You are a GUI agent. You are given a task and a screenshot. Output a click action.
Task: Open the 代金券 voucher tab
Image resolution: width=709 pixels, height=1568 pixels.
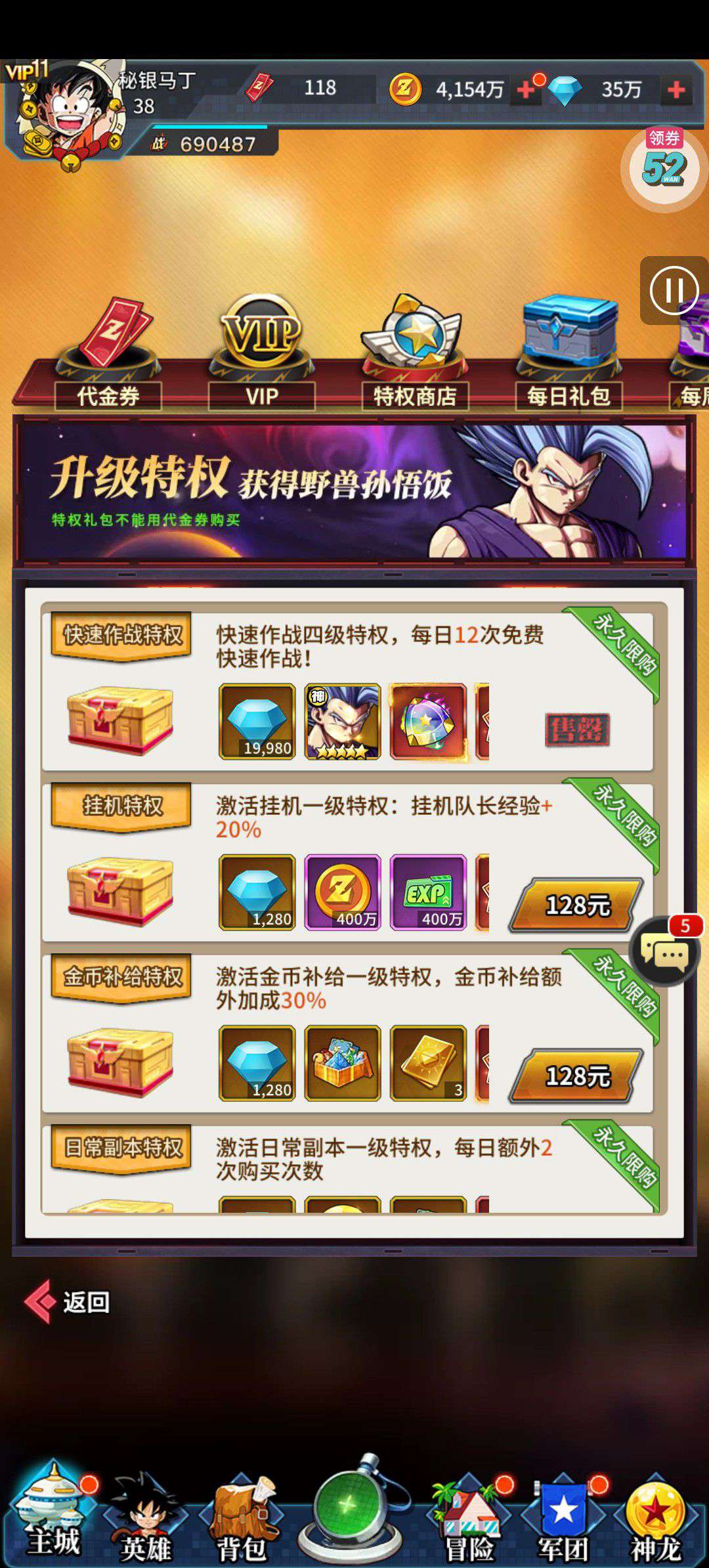(x=108, y=355)
